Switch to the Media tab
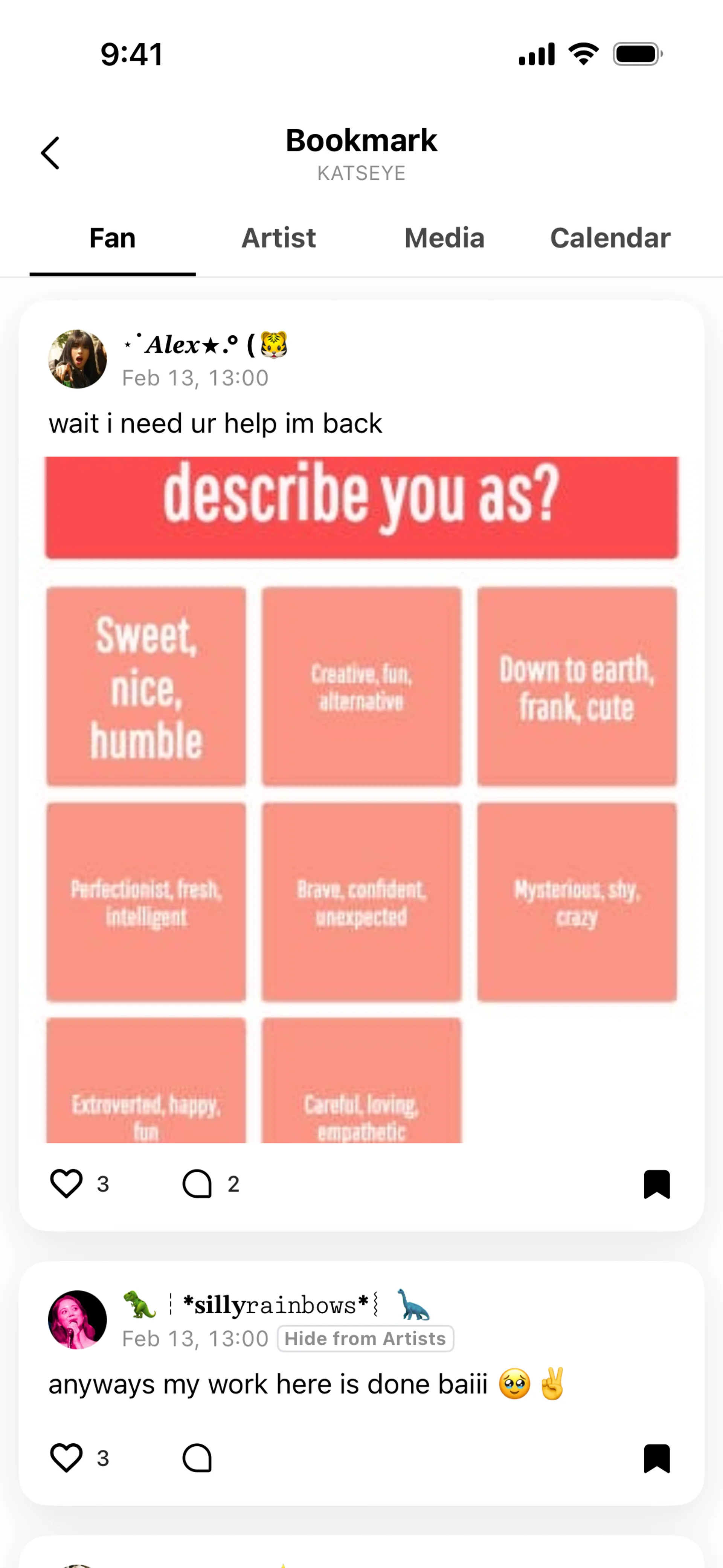The height and width of the screenshot is (1568, 723). pos(444,238)
